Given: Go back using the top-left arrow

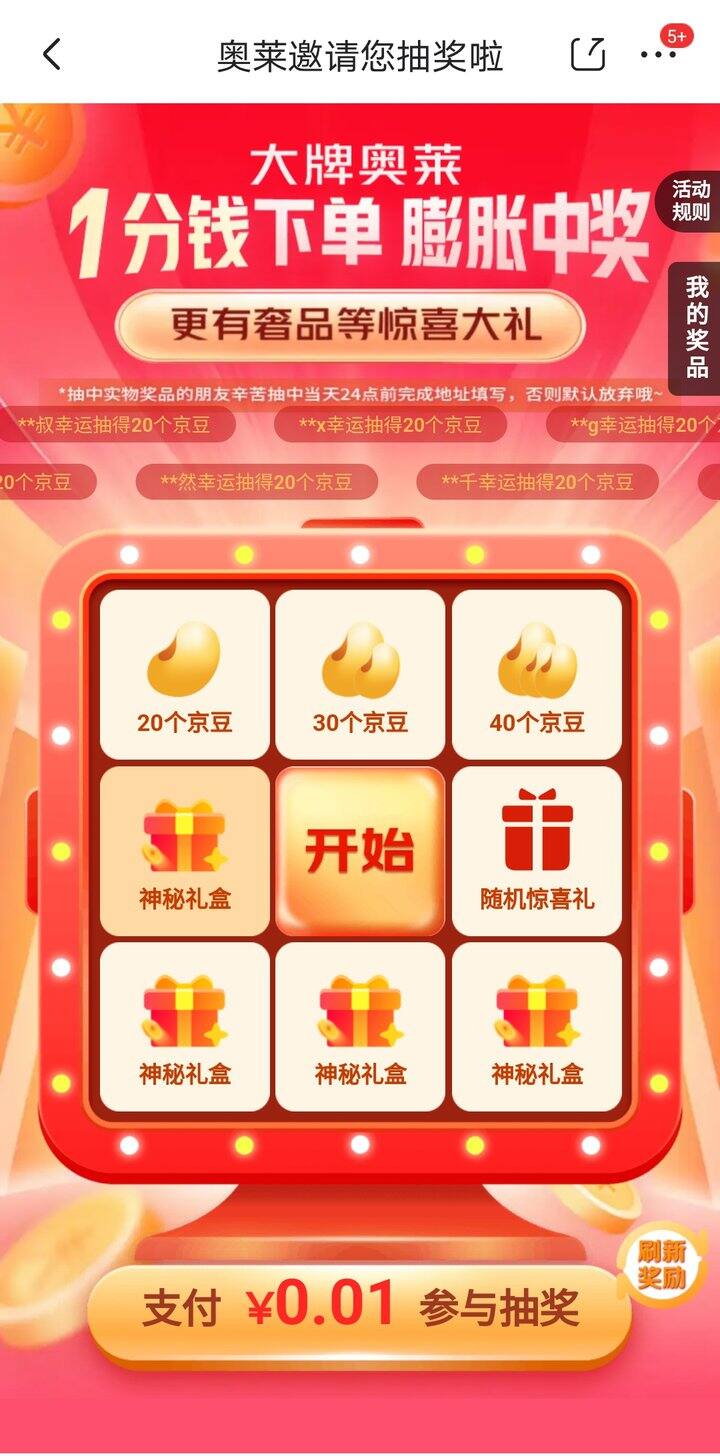Looking at the screenshot, I should (52, 54).
